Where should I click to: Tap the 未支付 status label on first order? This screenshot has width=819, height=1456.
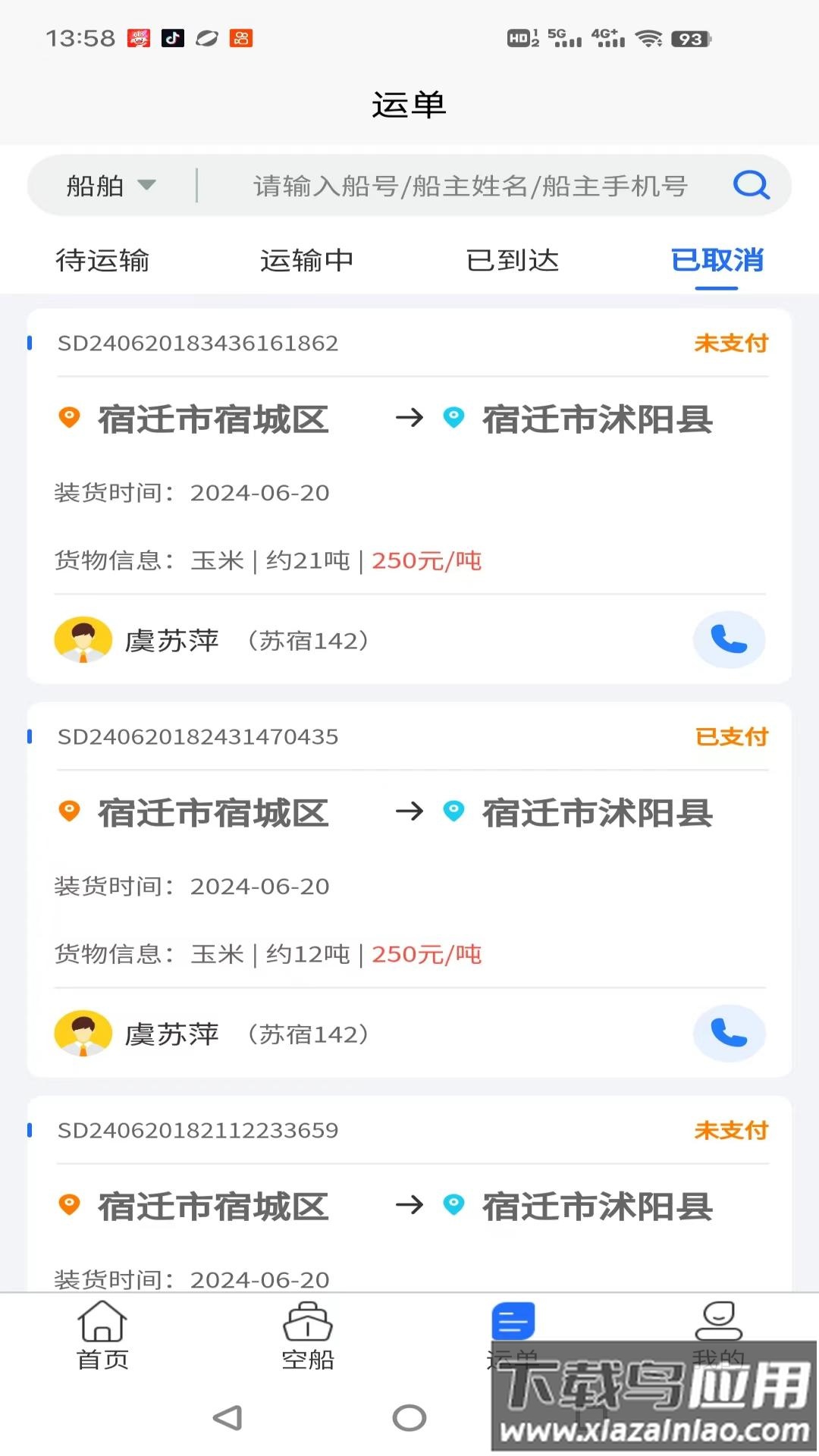tap(731, 343)
